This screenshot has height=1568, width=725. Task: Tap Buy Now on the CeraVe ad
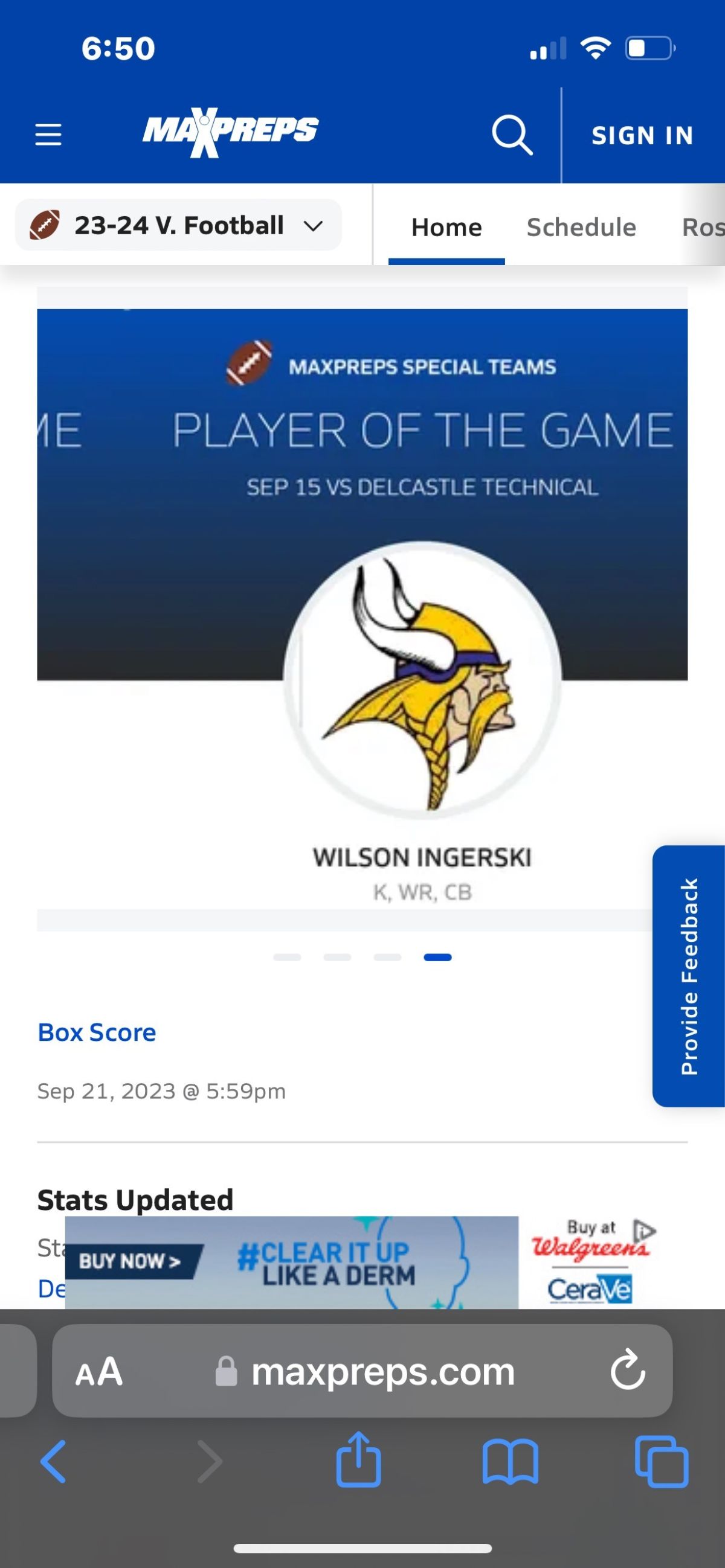(130, 1260)
